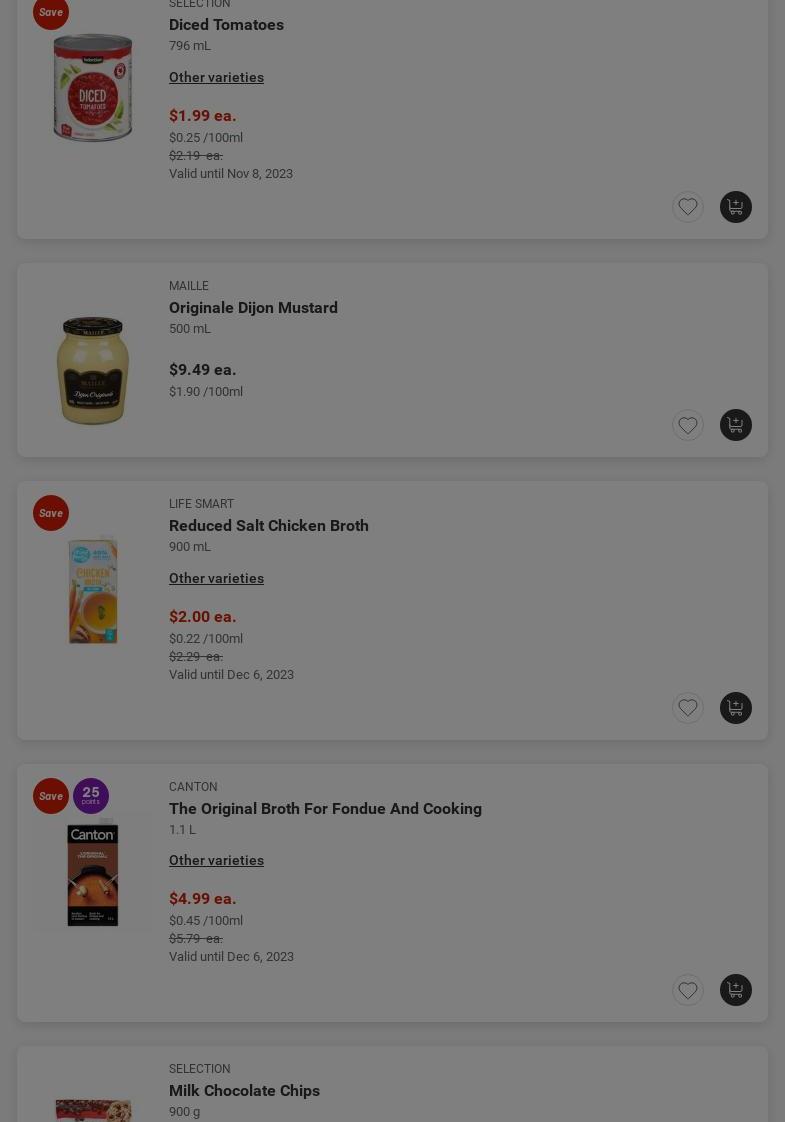This screenshot has height=1122, width=785.
Task: Open Reduced Salt Chicken Broth details
Action: click(268, 526)
